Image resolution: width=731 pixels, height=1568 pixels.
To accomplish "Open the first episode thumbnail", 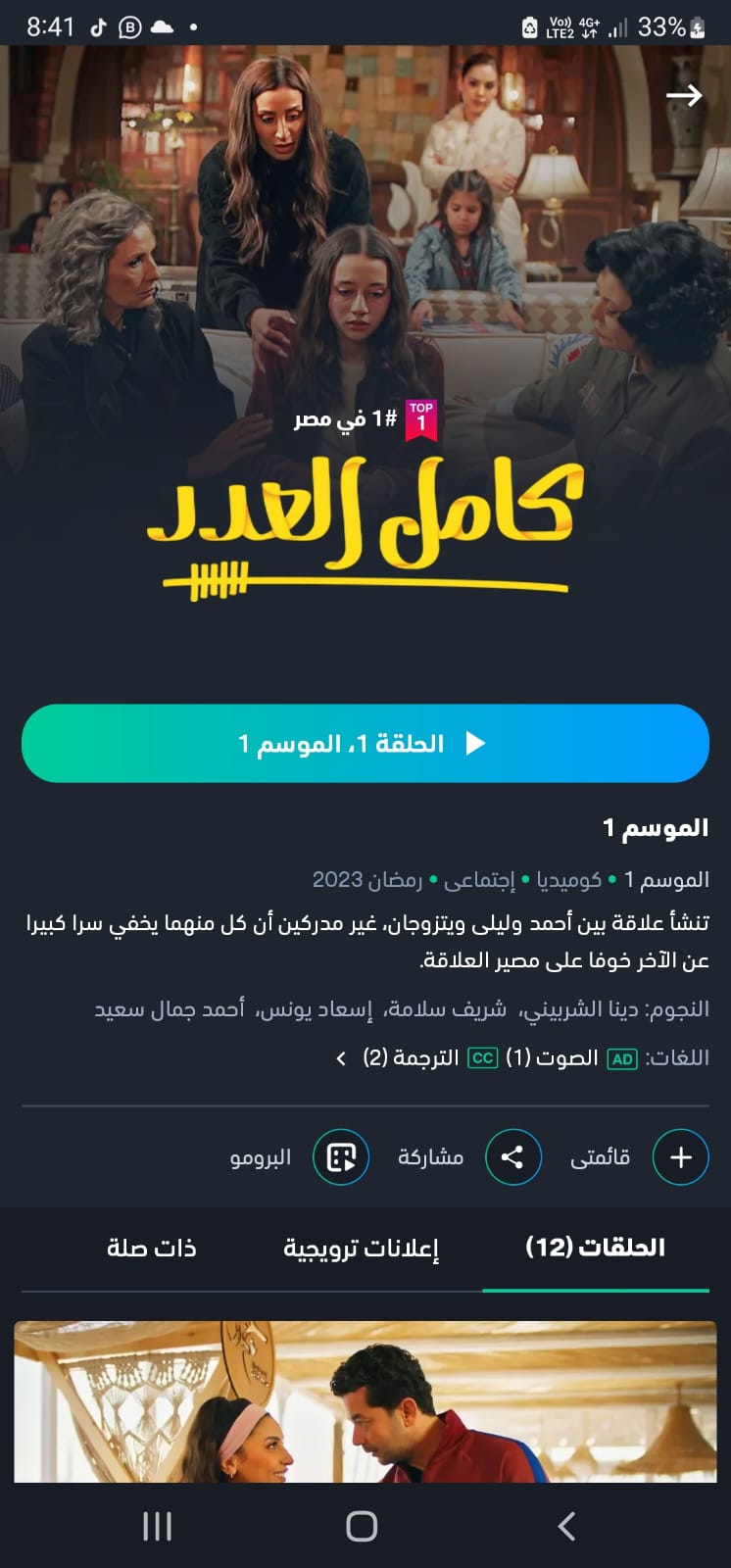I will 365,1401.
